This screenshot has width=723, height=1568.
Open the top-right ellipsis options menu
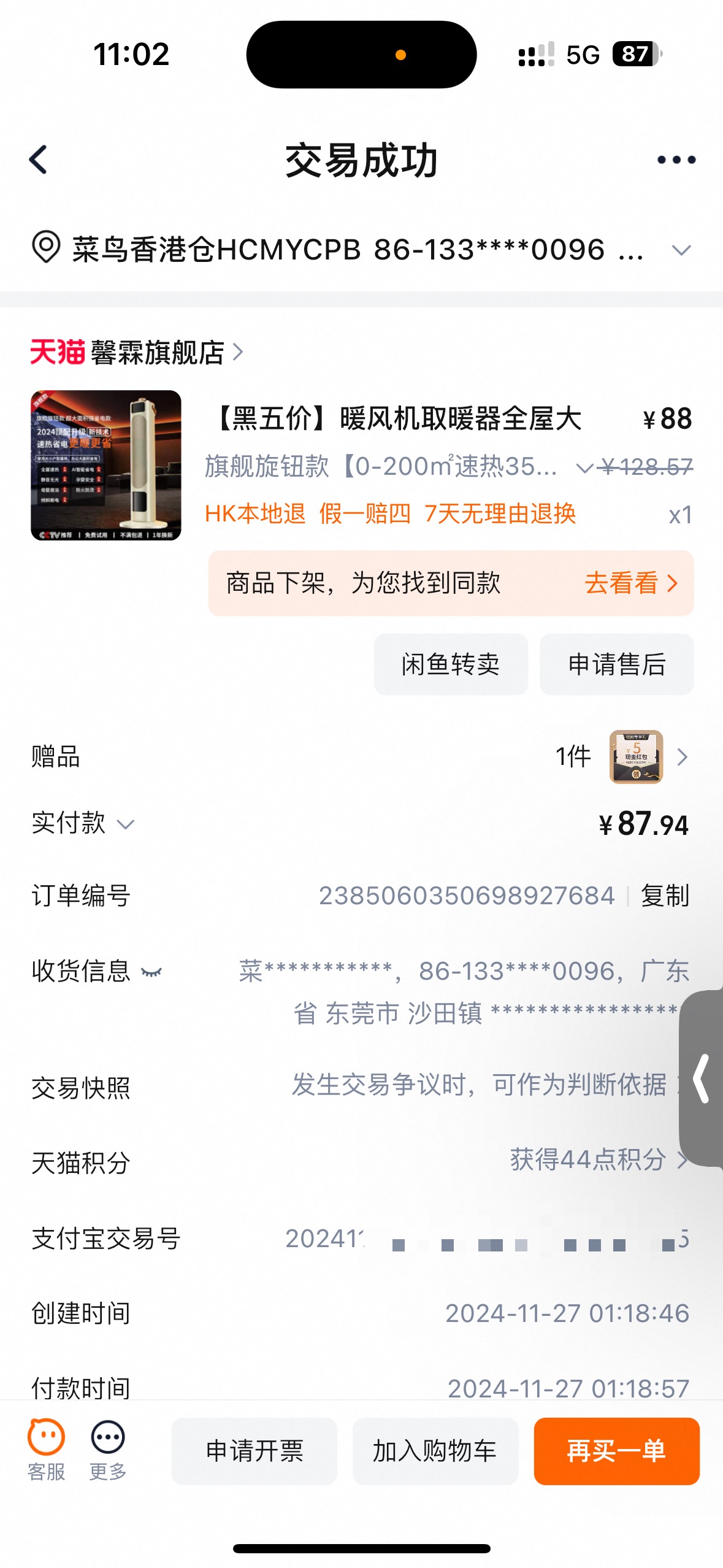pyautogui.click(x=676, y=159)
